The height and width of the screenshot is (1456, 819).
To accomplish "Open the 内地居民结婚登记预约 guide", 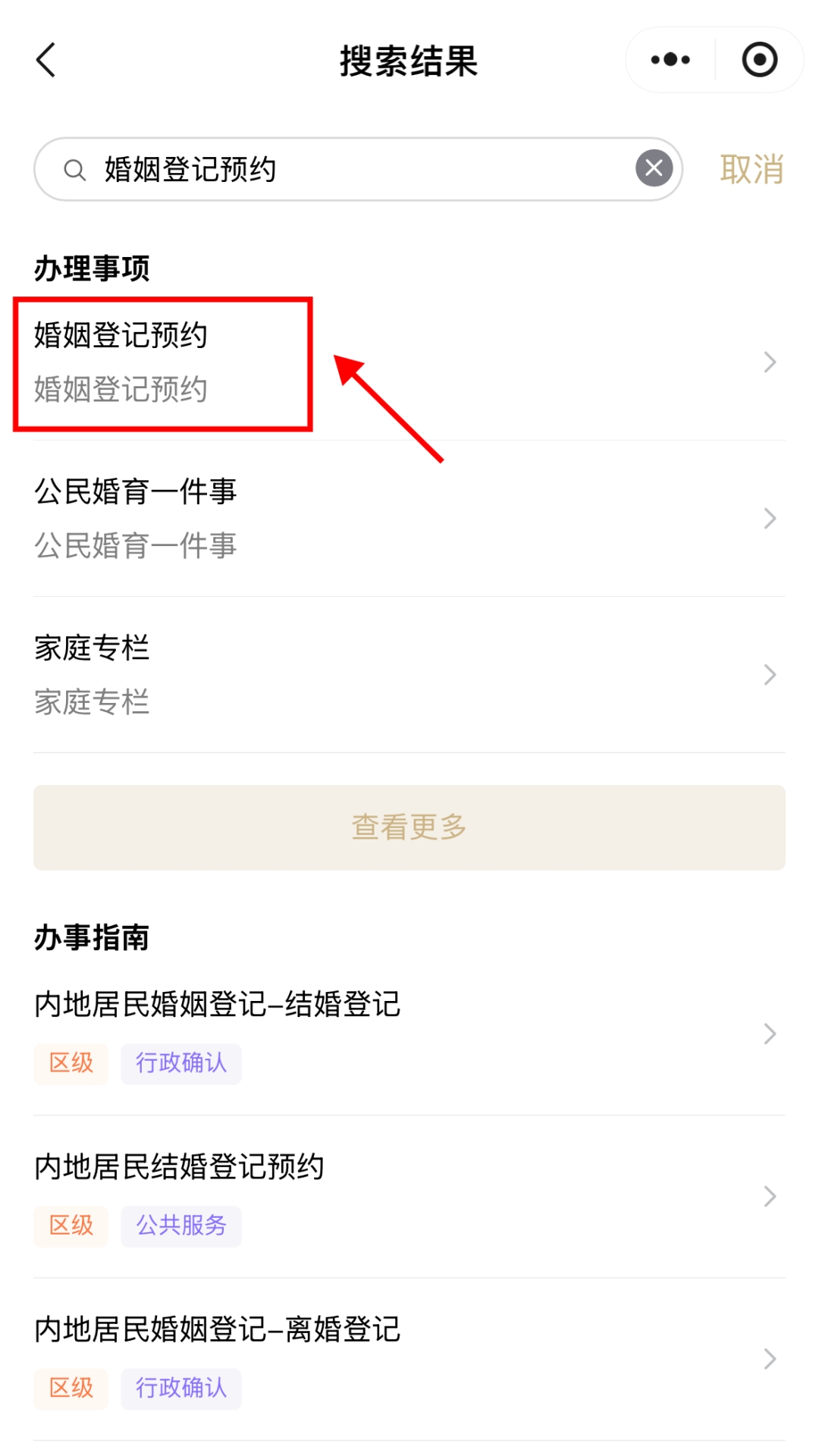I will click(x=409, y=1197).
